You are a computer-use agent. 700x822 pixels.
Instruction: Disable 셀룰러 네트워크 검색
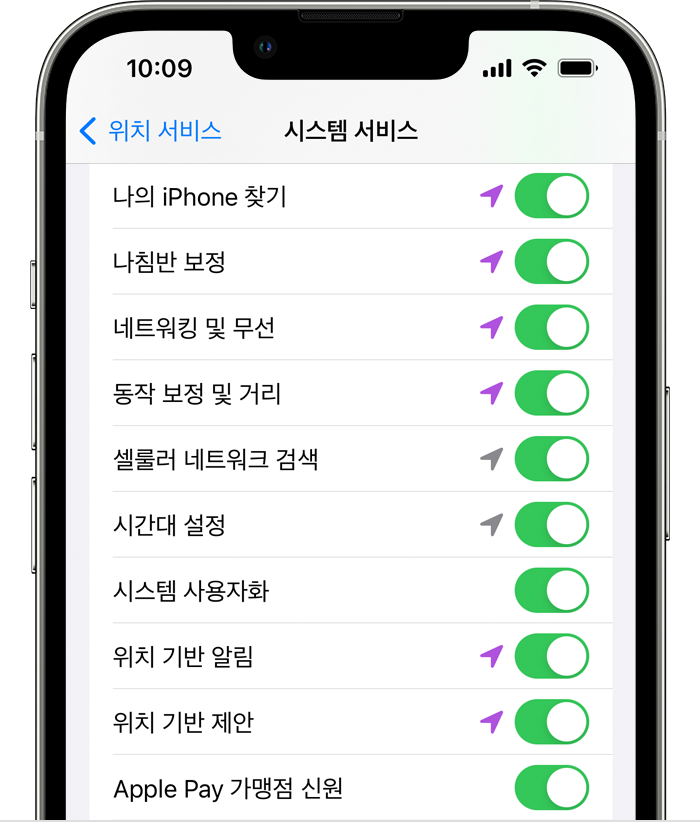tap(551, 459)
